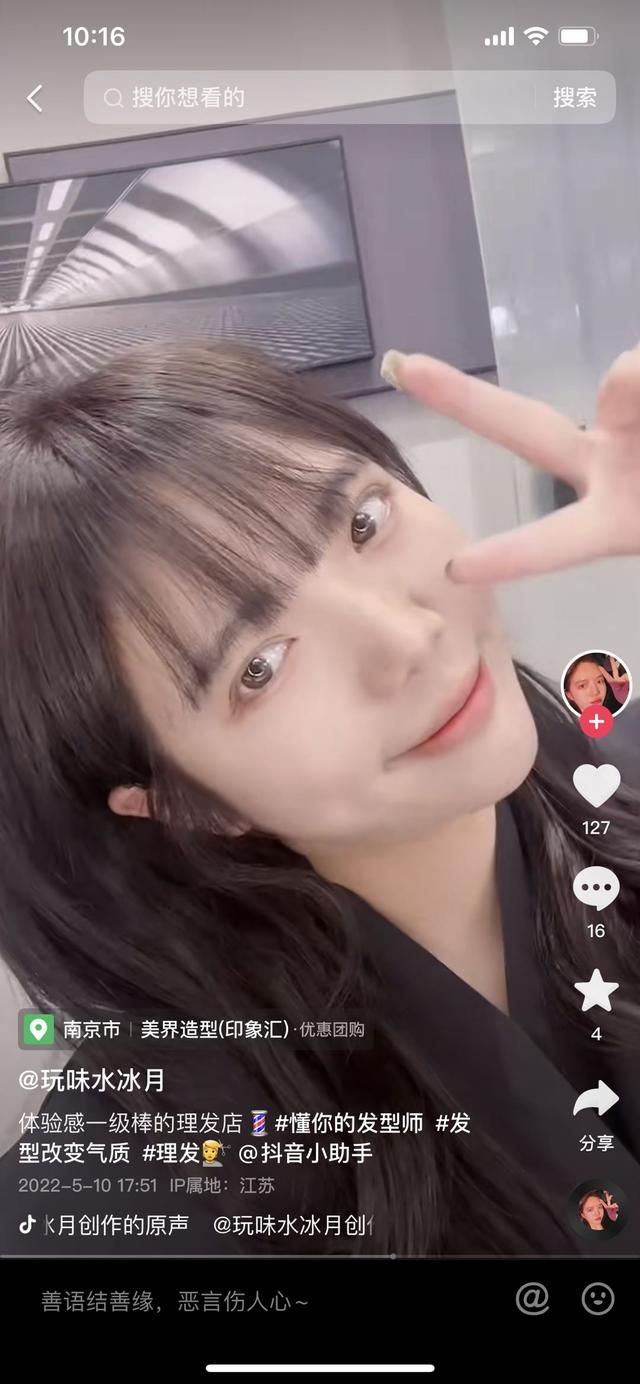Open the comments with 16 replies
This screenshot has height=1384, width=640.
coord(596,890)
